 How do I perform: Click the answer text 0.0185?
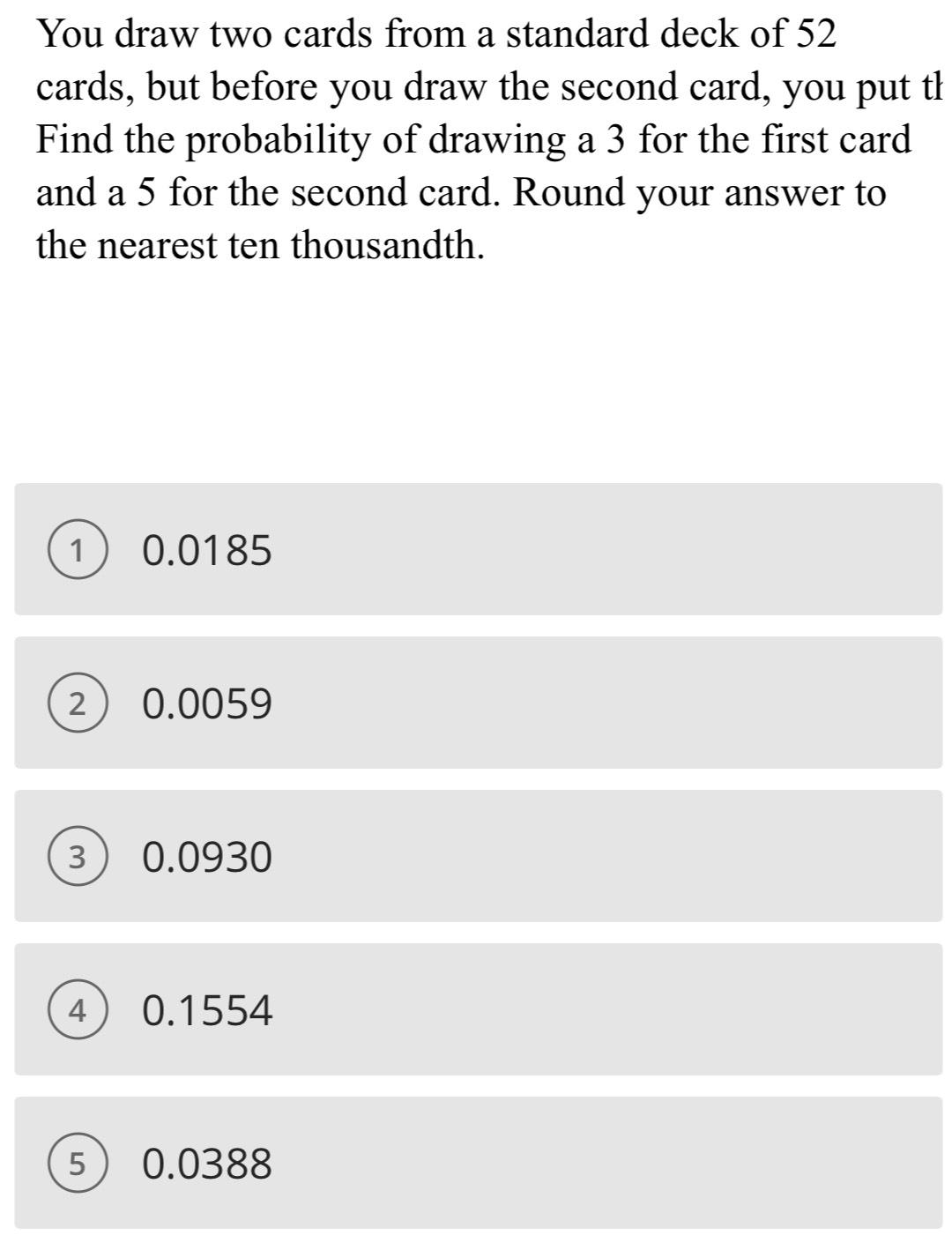coord(206,548)
